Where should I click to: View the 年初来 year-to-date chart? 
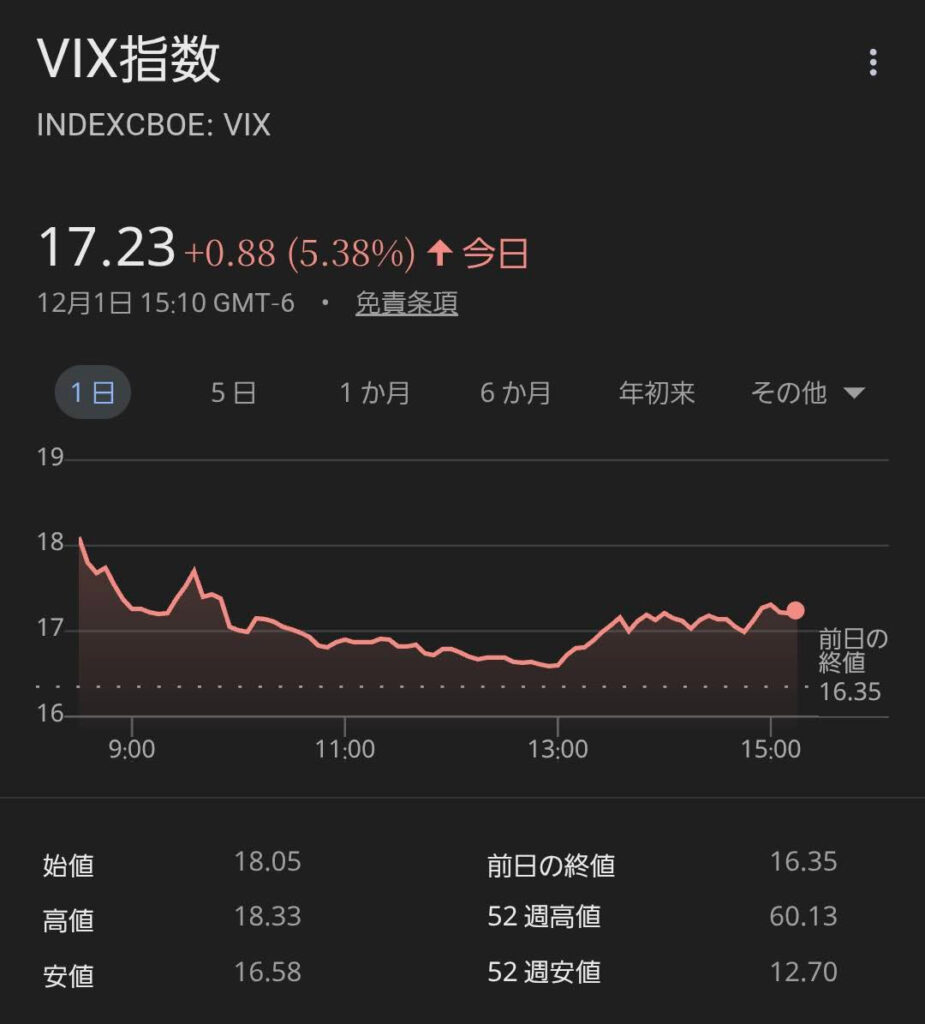tap(656, 393)
